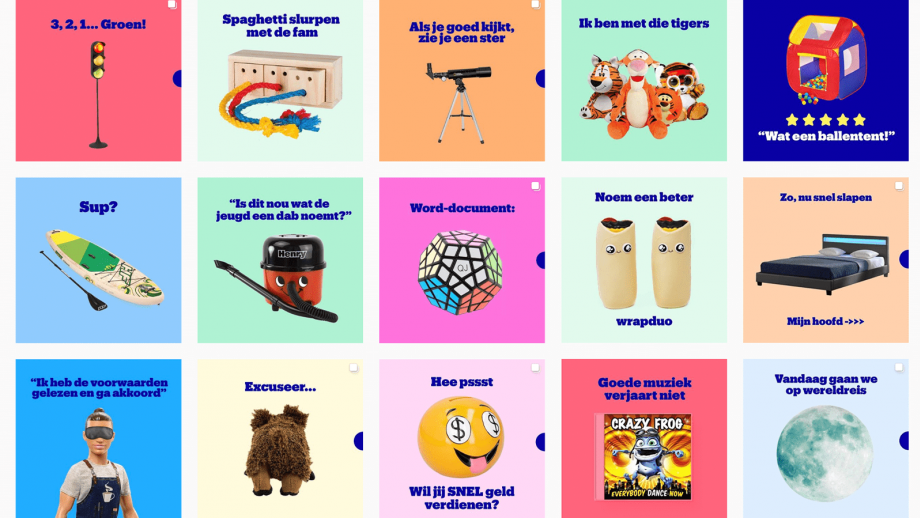Open the 'voorwaarden gelezen' doll post
Screen dimensions: 920x518
tap(98, 440)
